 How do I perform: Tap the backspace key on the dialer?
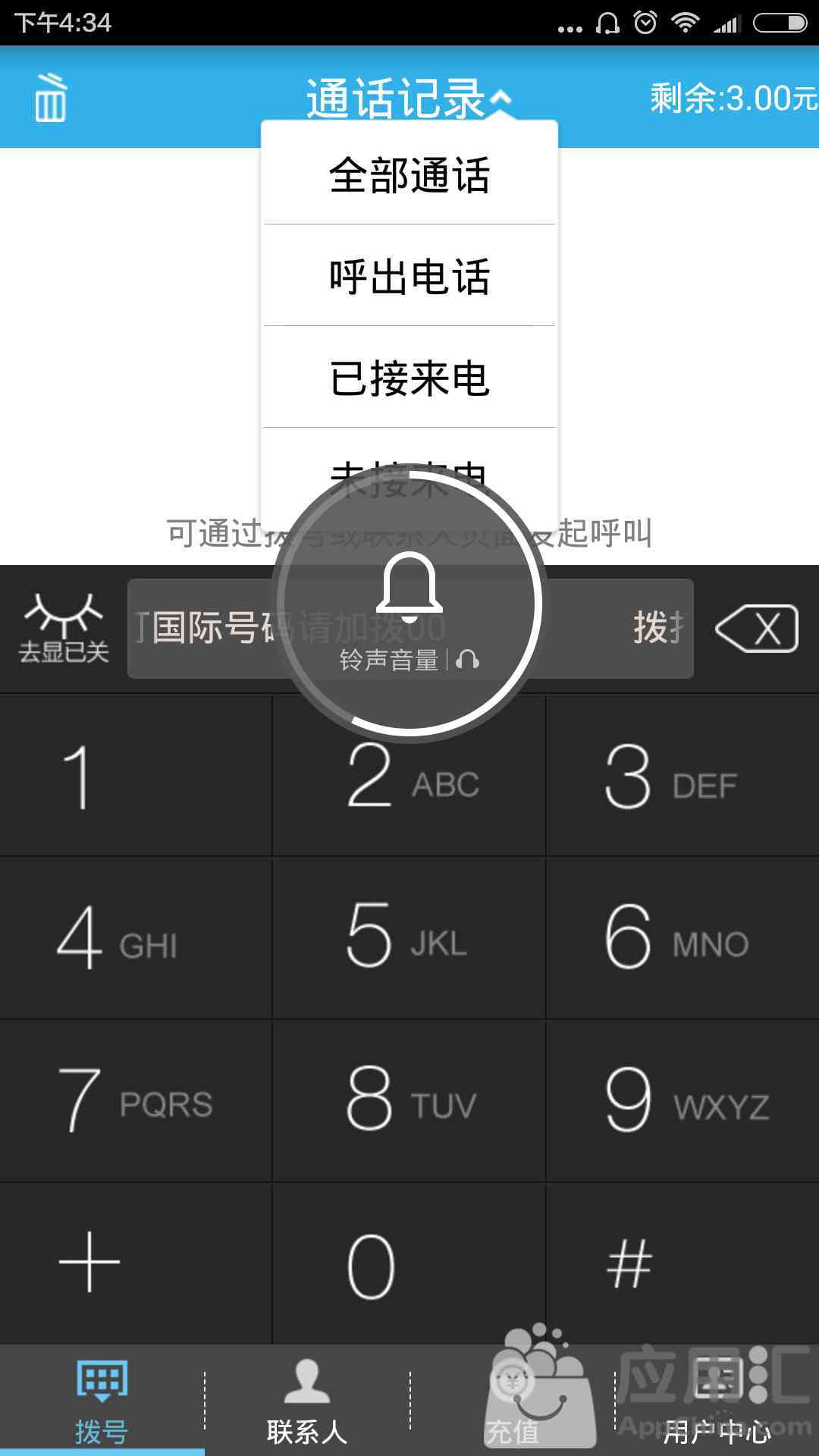[x=757, y=629]
